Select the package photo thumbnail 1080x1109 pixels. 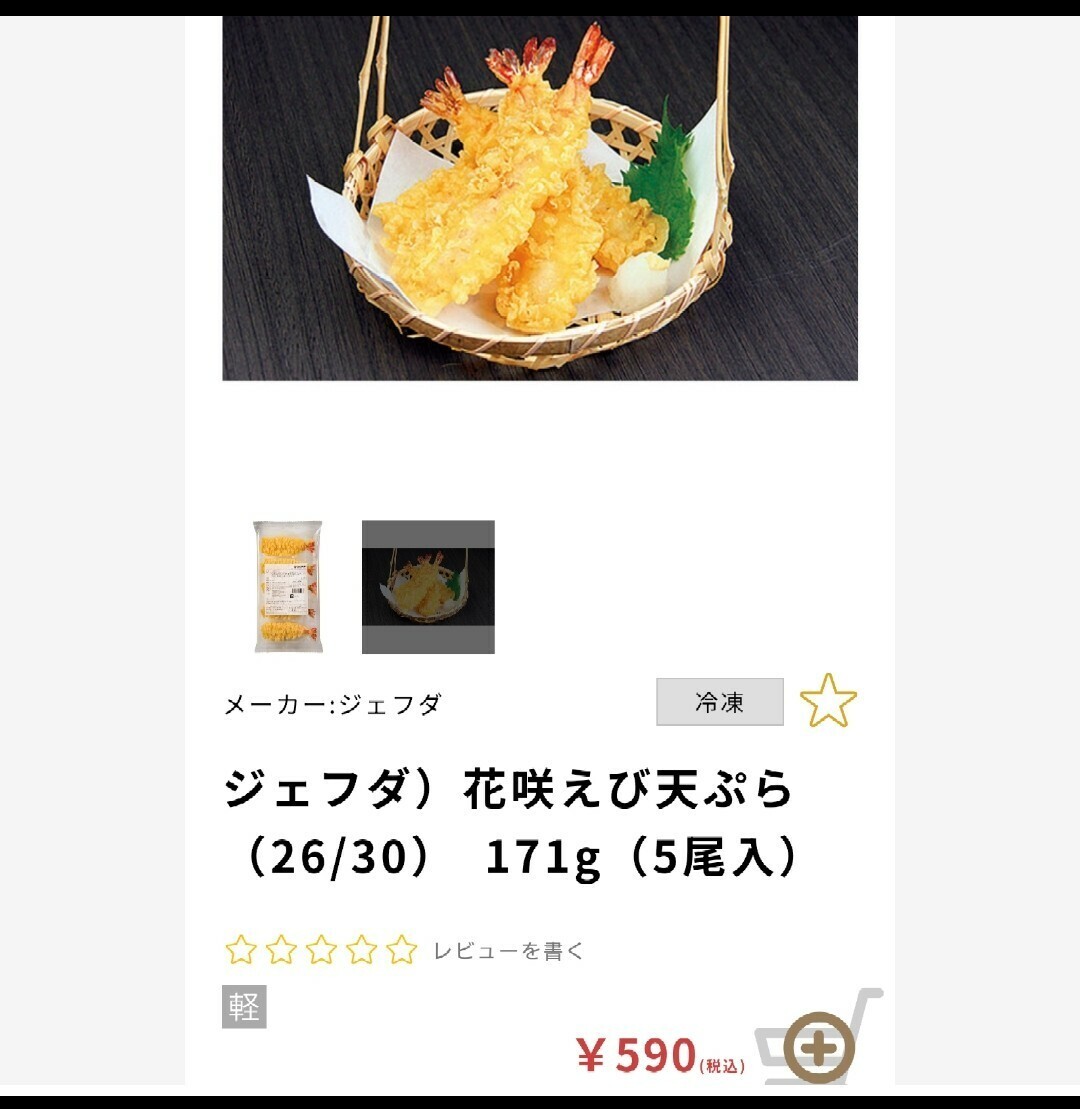coord(288,587)
